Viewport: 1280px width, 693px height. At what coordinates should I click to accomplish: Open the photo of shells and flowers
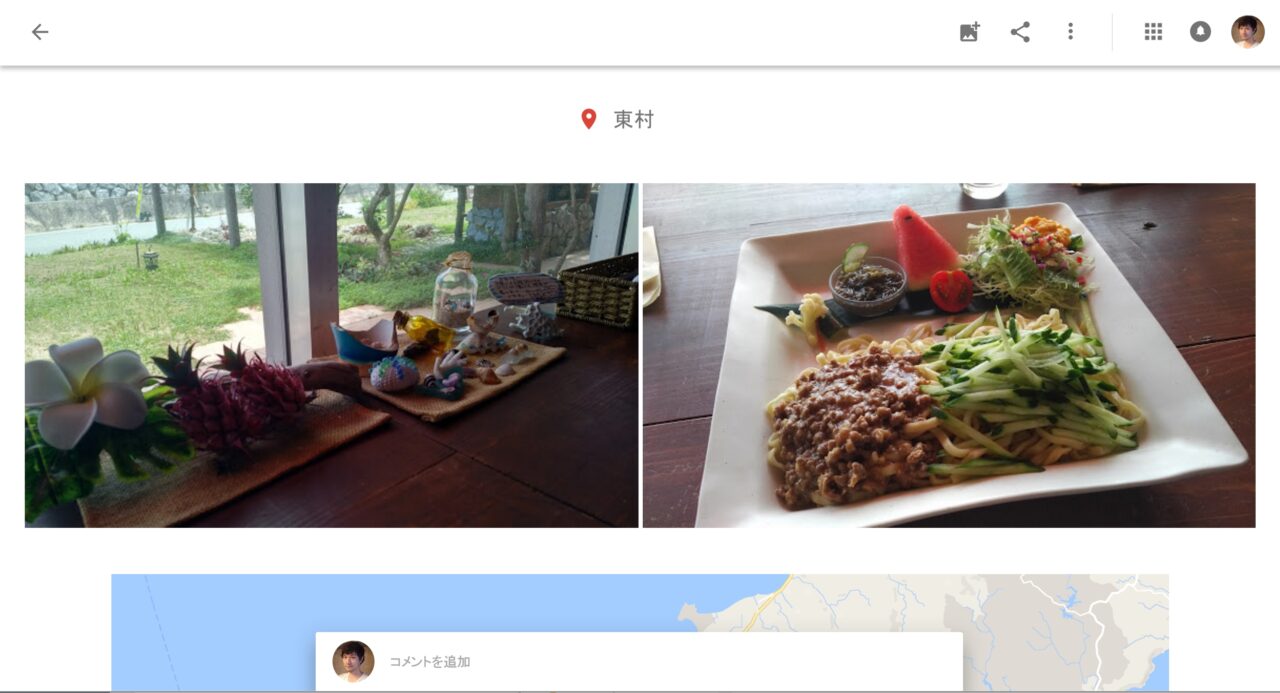click(331, 355)
